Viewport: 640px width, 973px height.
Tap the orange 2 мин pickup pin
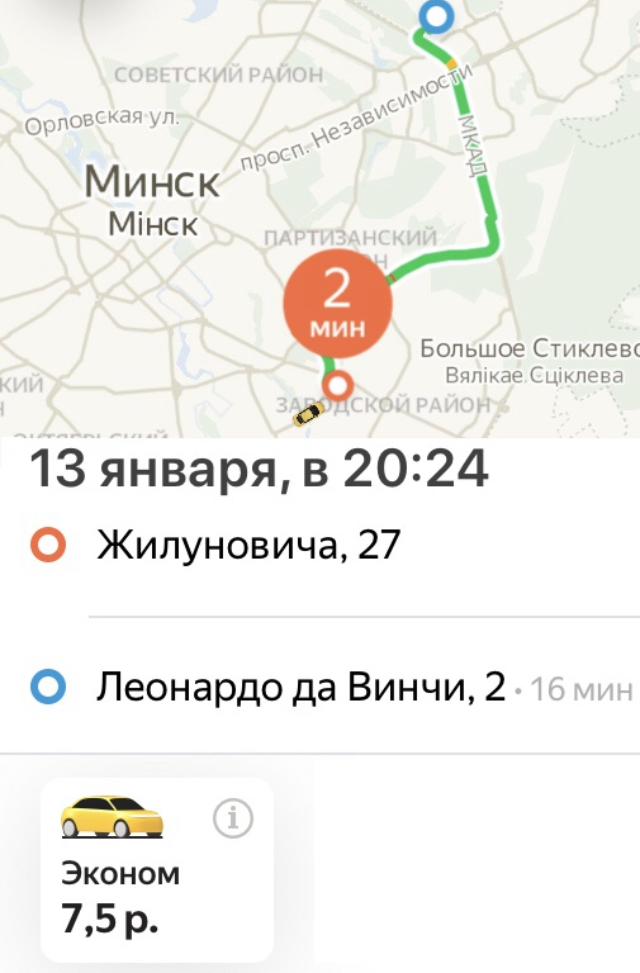338,304
